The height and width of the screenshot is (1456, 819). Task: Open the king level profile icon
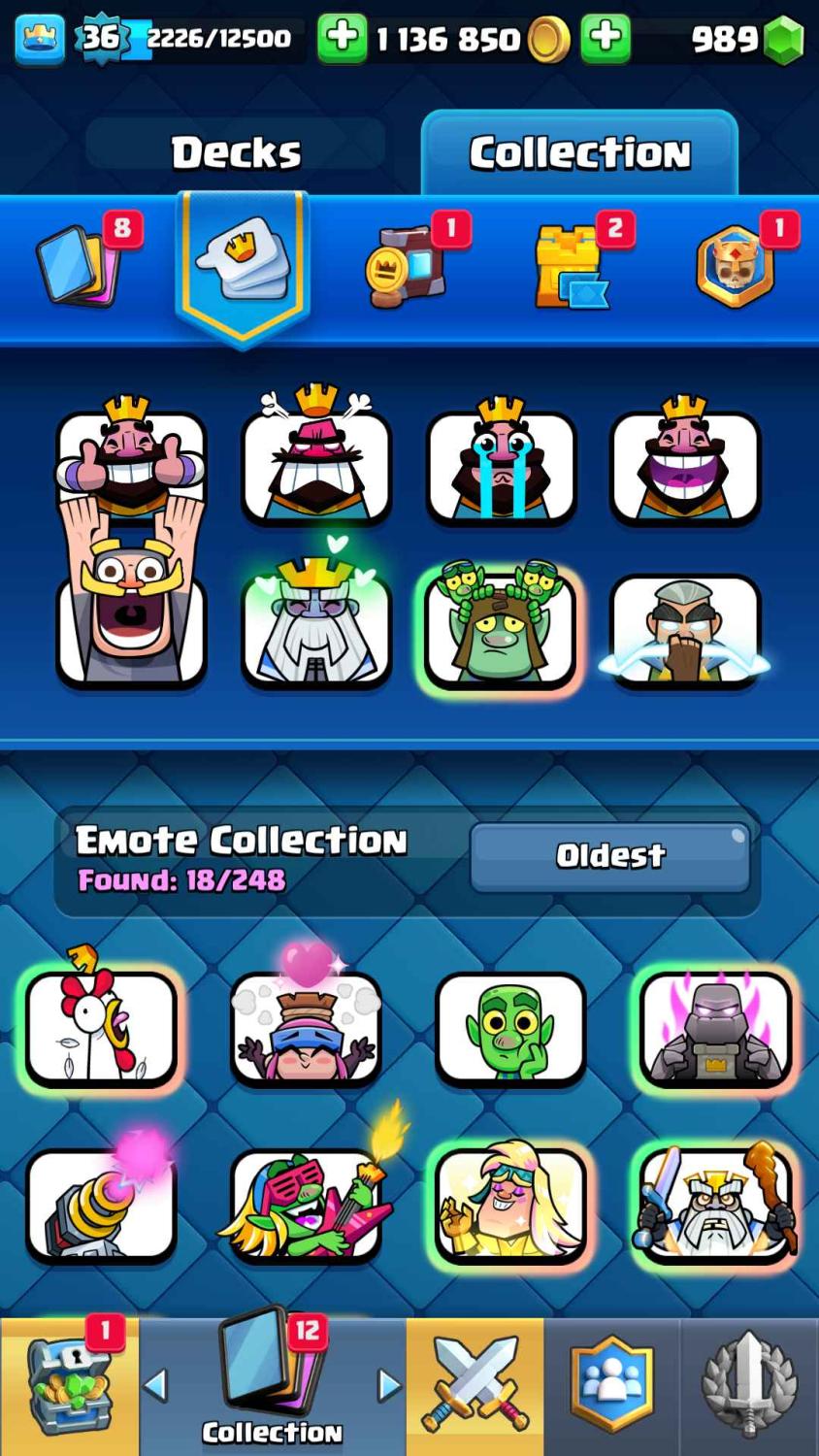pyautogui.click(x=41, y=39)
